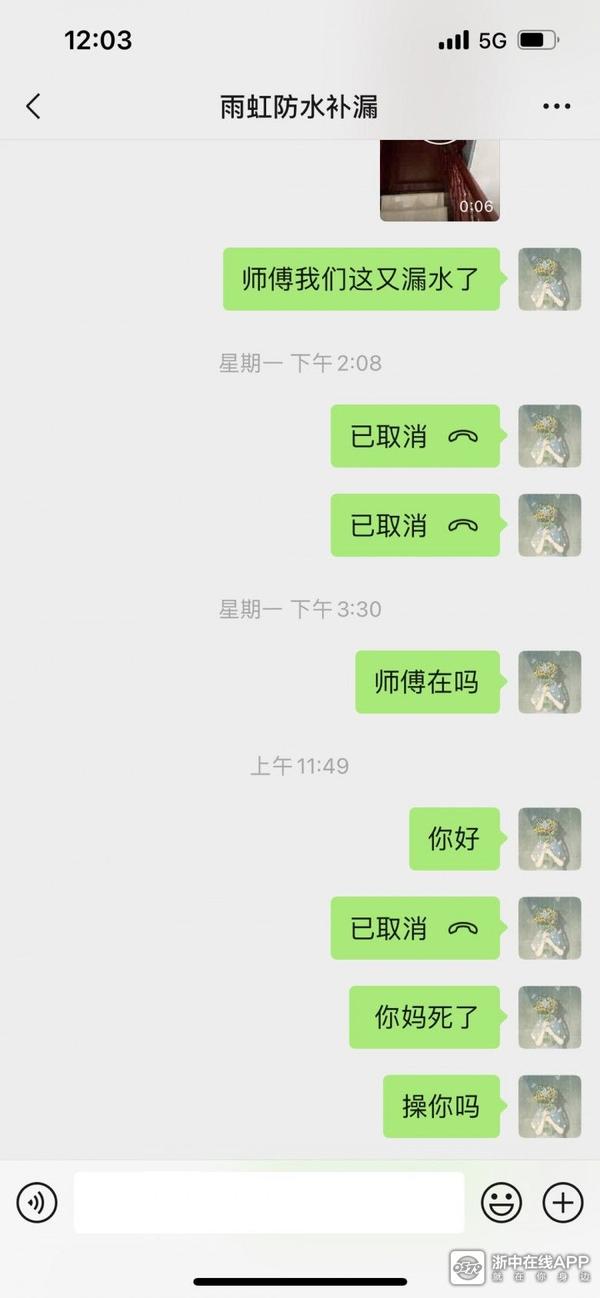This screenshot has width=600, height=1298.
Task: Play the 0:06 video message
Action: (439, 180)
